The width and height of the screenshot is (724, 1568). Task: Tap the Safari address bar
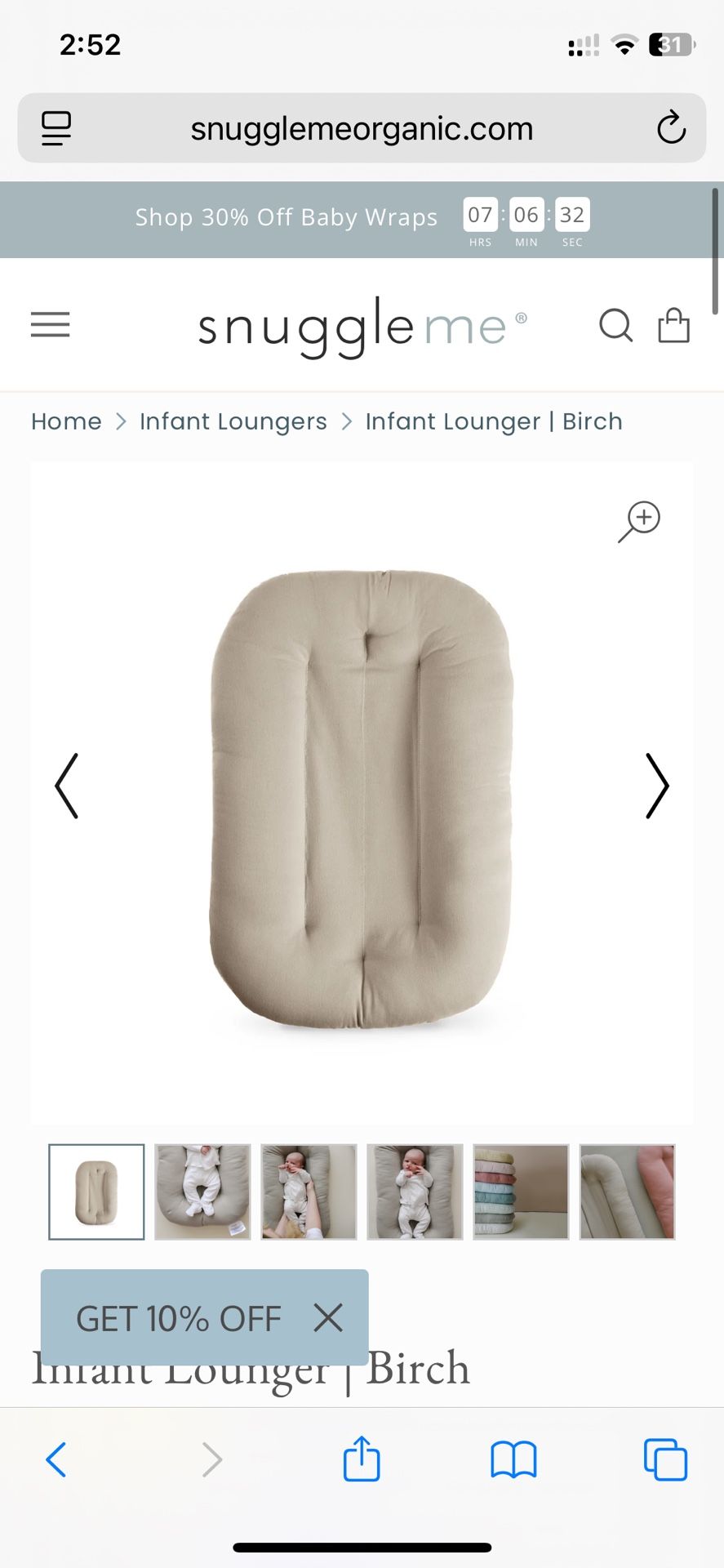(362, 128)
